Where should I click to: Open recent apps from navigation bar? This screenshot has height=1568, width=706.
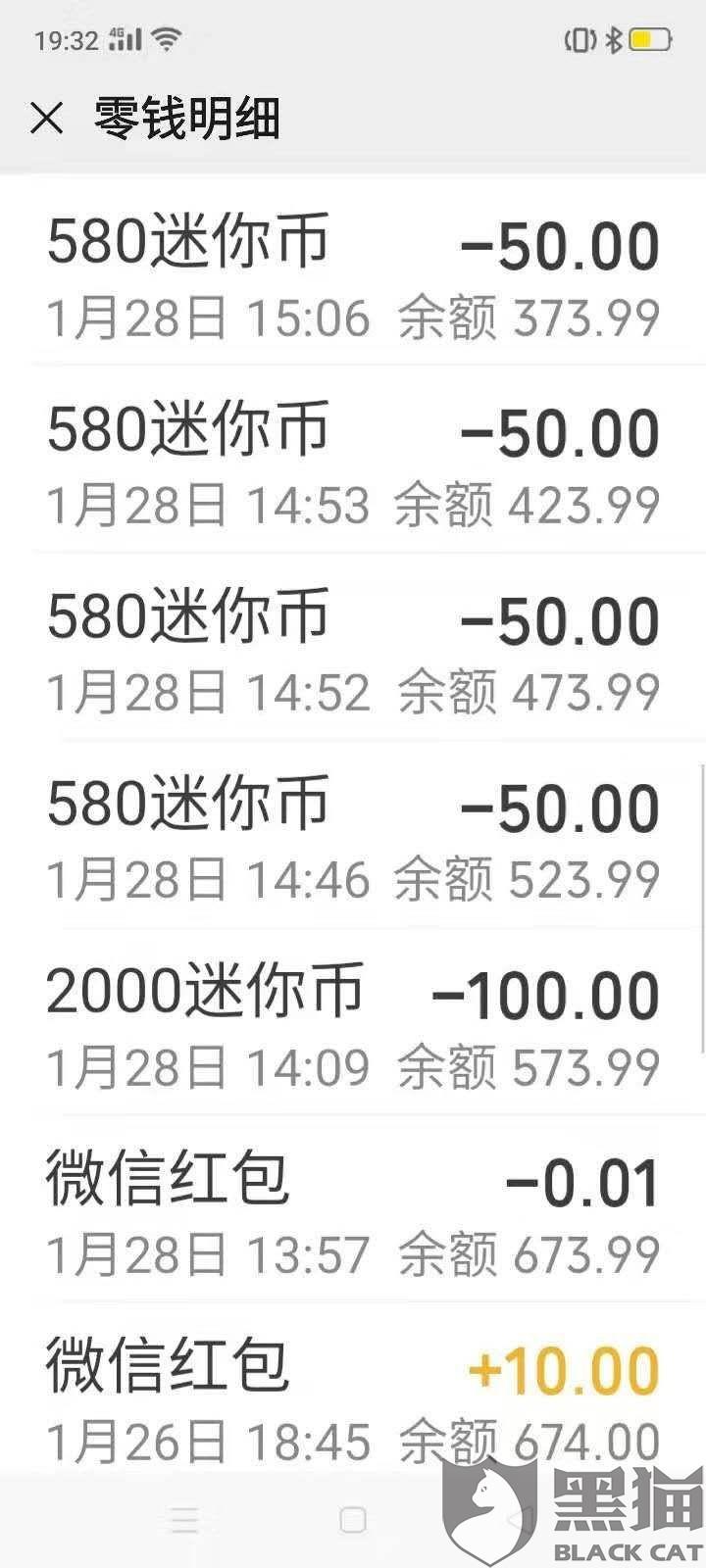(184, 1520)
